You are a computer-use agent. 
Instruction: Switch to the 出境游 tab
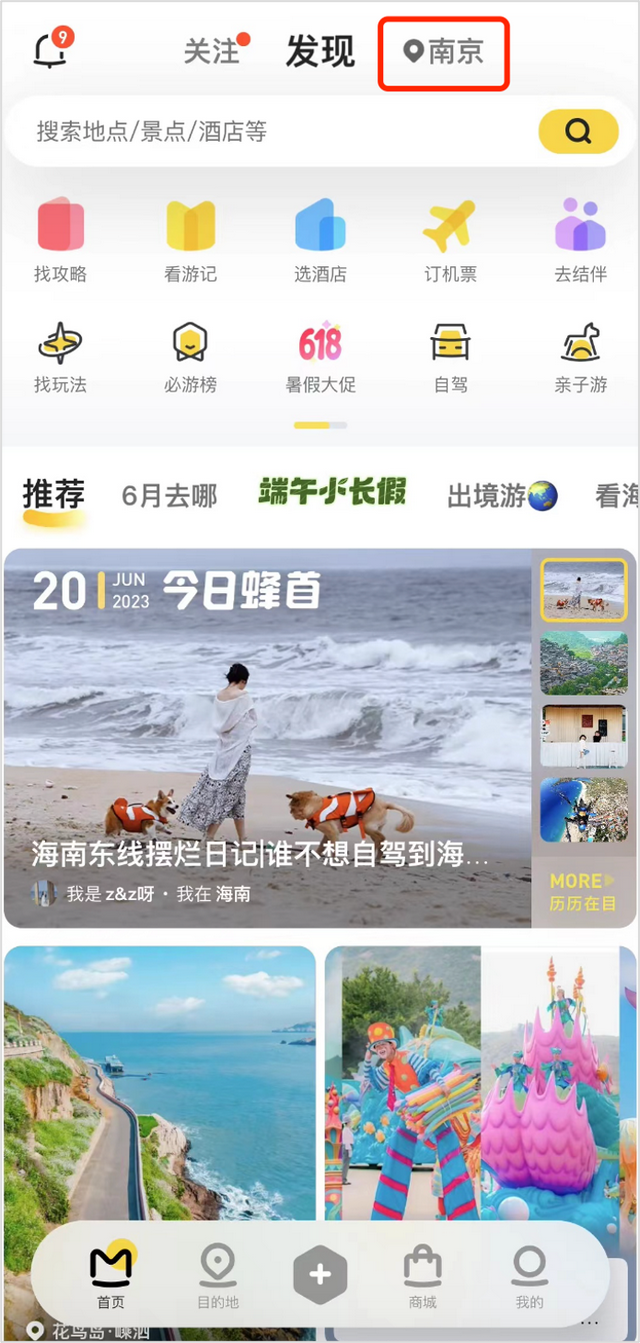point(502,495)
